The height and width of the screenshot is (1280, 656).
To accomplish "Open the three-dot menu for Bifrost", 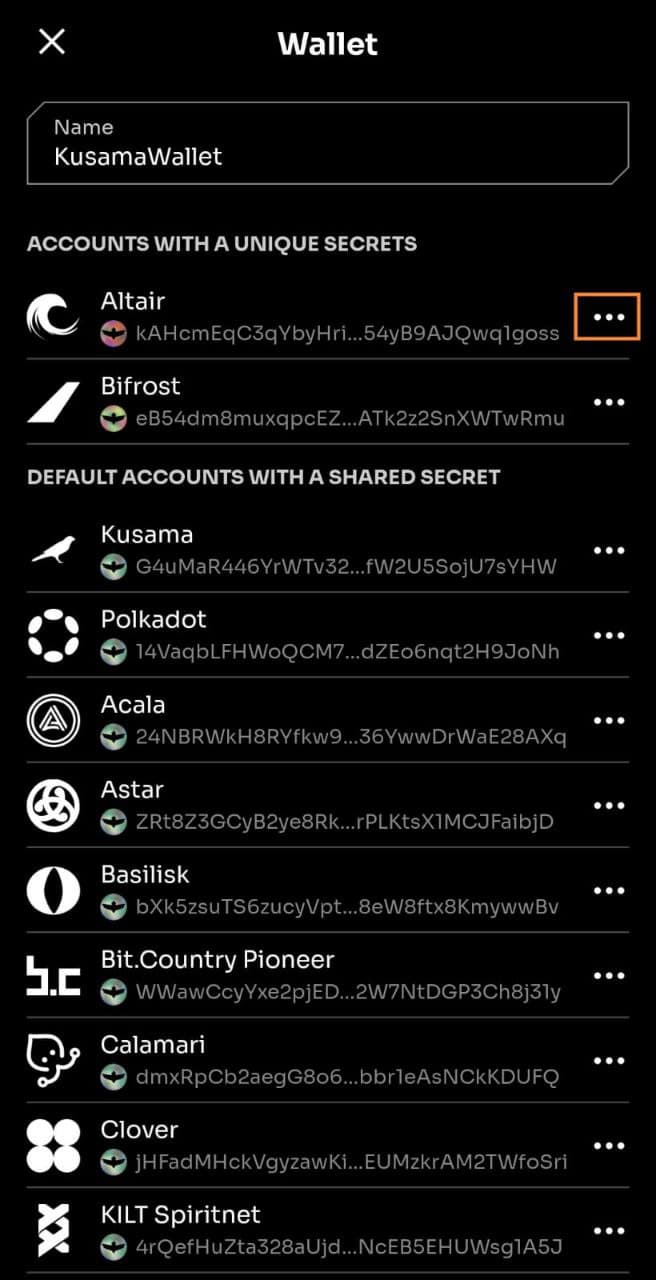I will pos(608,402).
